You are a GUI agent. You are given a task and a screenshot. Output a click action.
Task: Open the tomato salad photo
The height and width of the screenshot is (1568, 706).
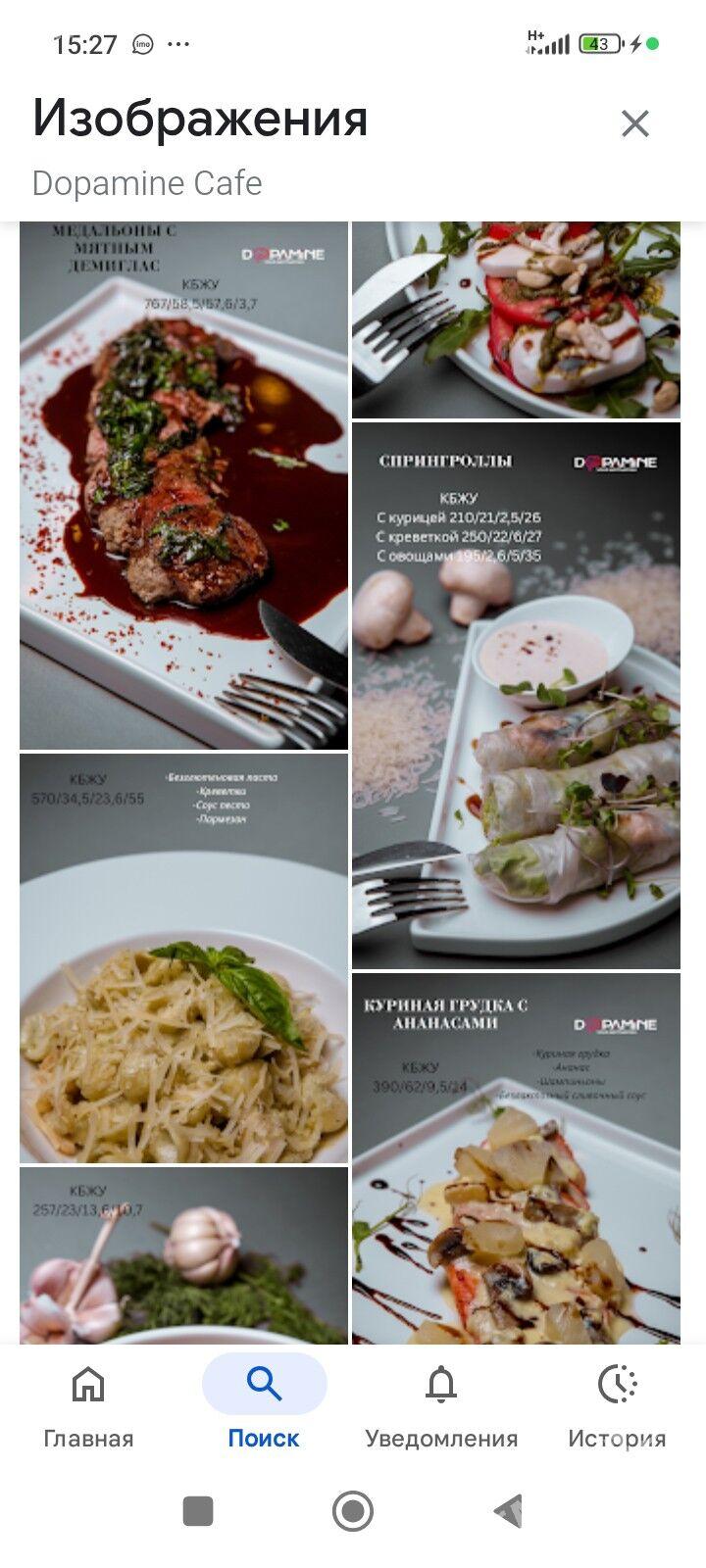point(516,319)
